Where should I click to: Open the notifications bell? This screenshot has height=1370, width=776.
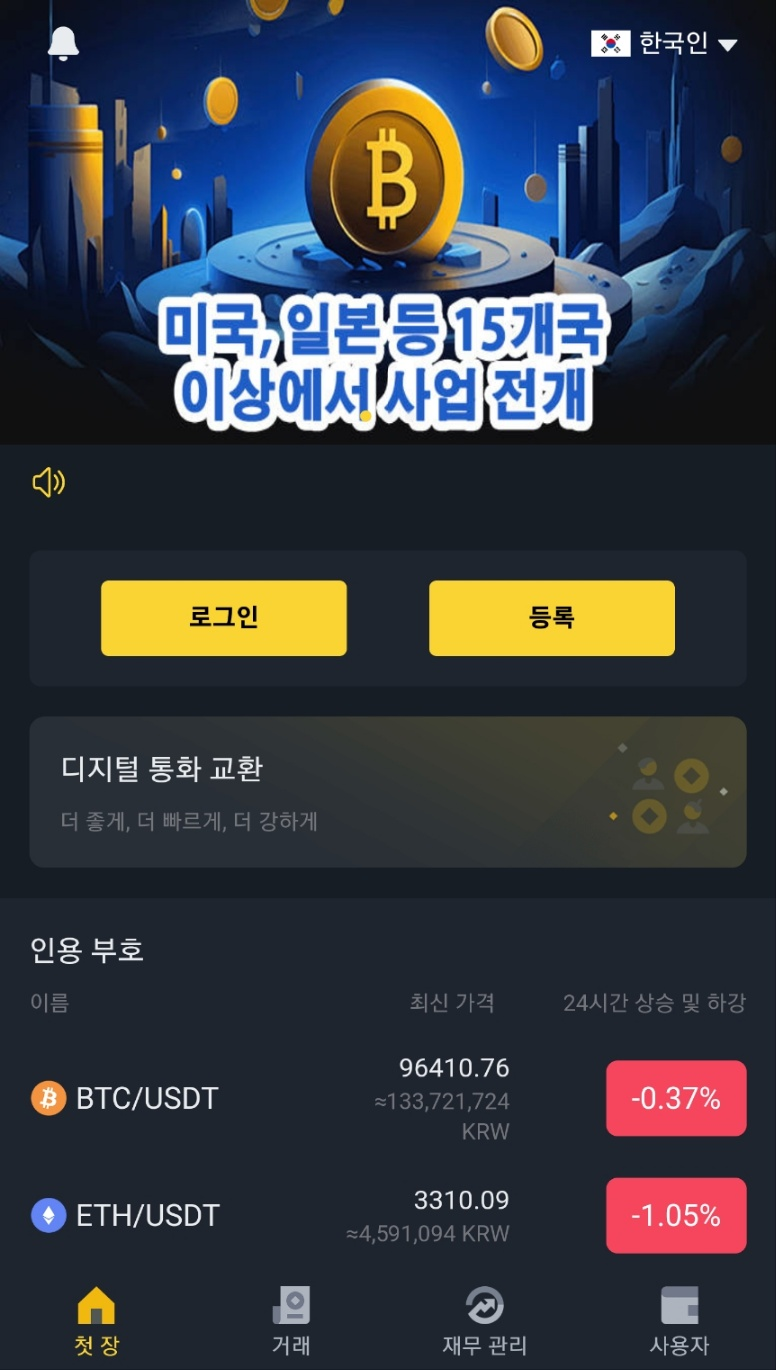tap(63, 43)
